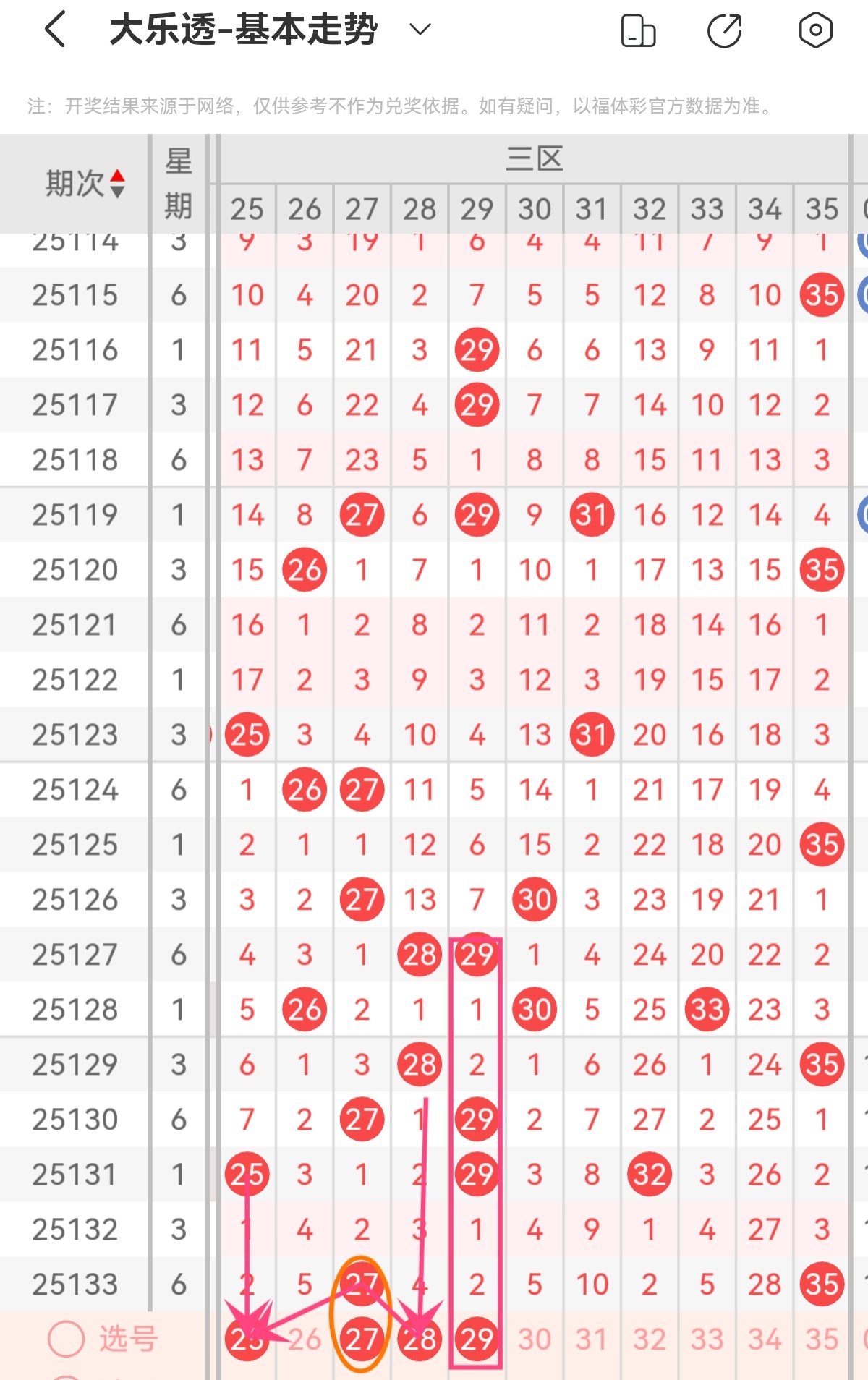Expand the dropdown arrow next to 大乐透-基本走势
This screenshot has width=868, height=1380.
[x=417, y=32]
